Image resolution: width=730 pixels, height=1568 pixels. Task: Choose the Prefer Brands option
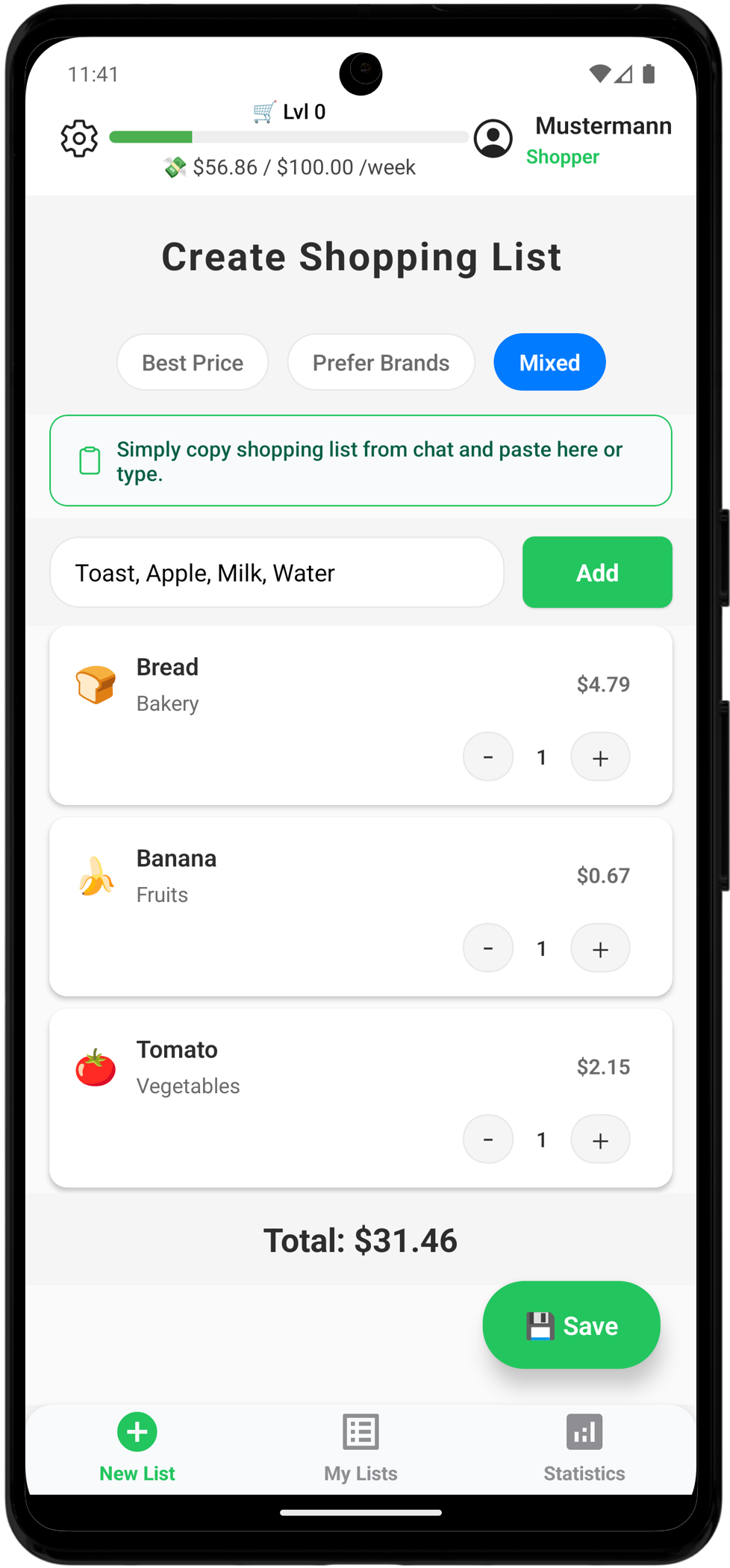click(381, 363)
